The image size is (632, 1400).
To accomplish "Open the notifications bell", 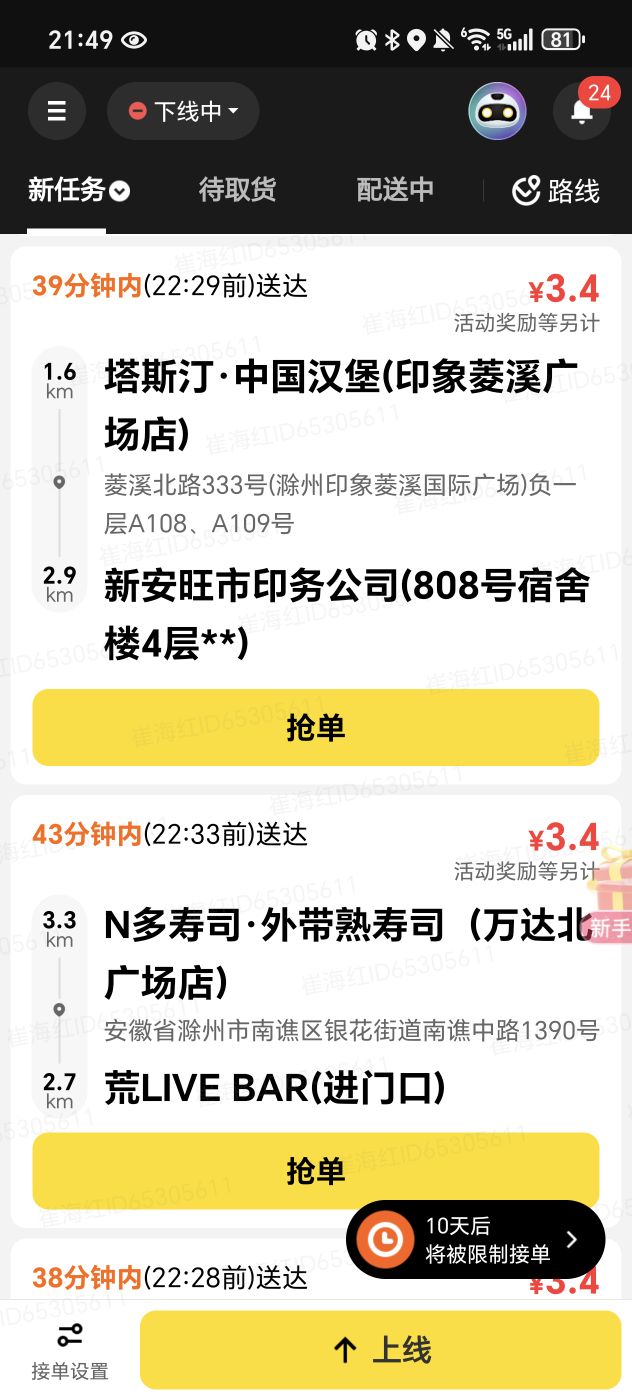I will click(581, 111).
